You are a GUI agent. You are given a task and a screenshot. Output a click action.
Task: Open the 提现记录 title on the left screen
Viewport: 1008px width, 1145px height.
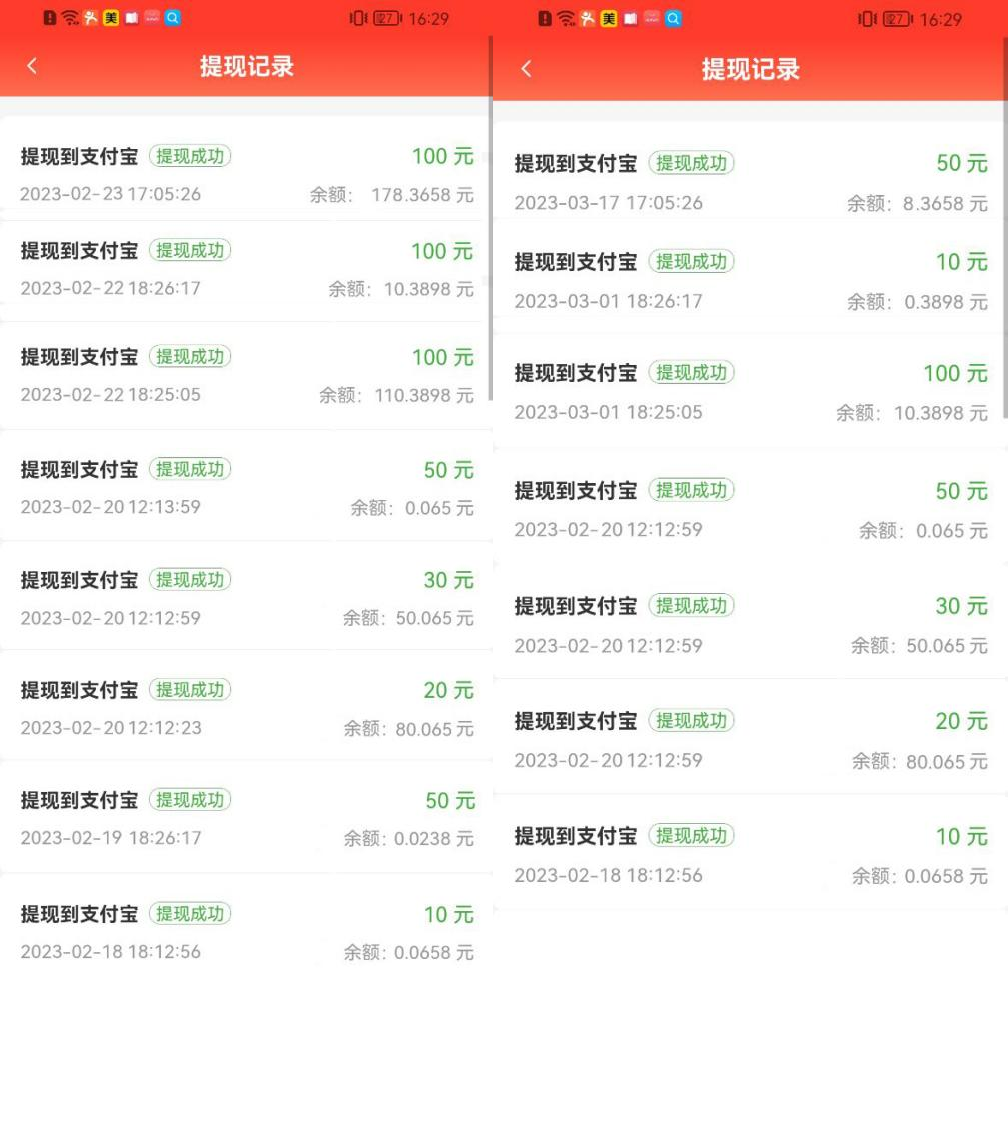click(246, 67)
